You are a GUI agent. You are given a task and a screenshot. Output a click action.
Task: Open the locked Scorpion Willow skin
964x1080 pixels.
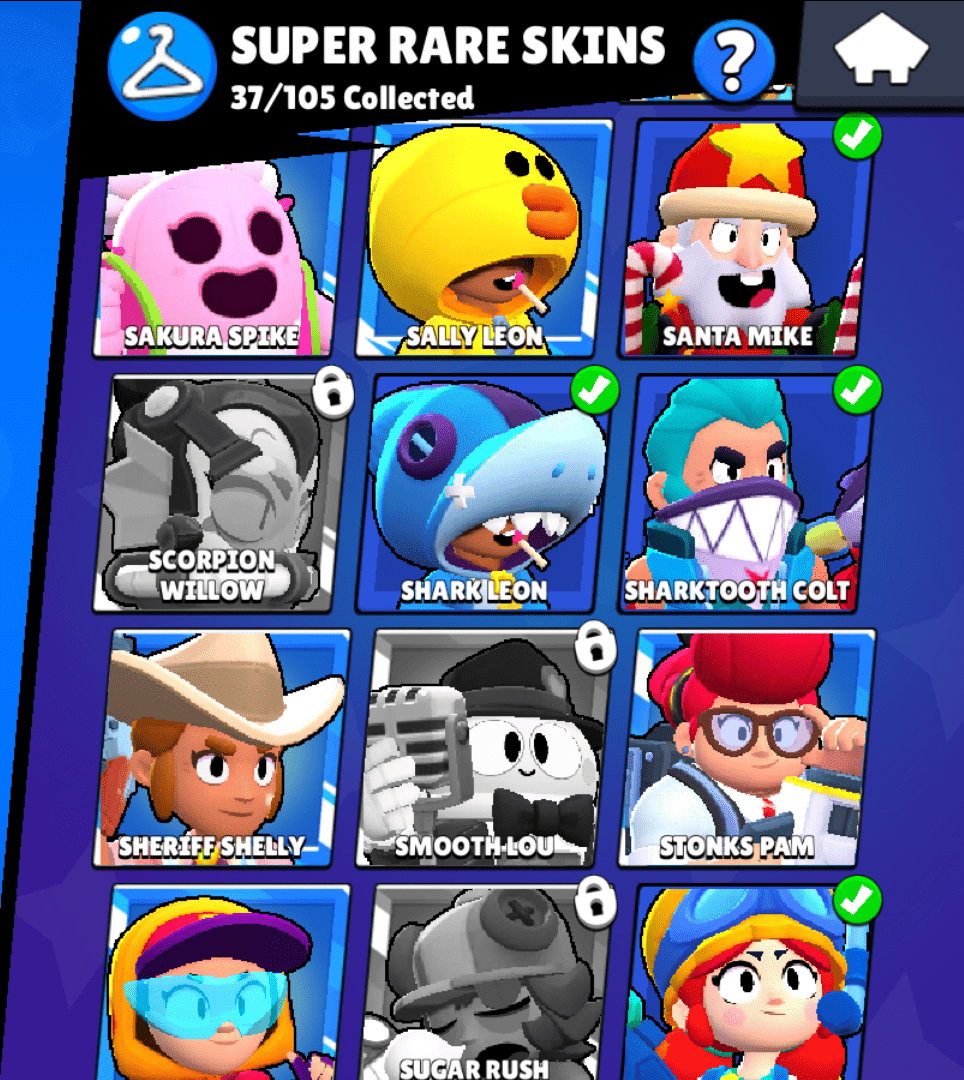220,495
